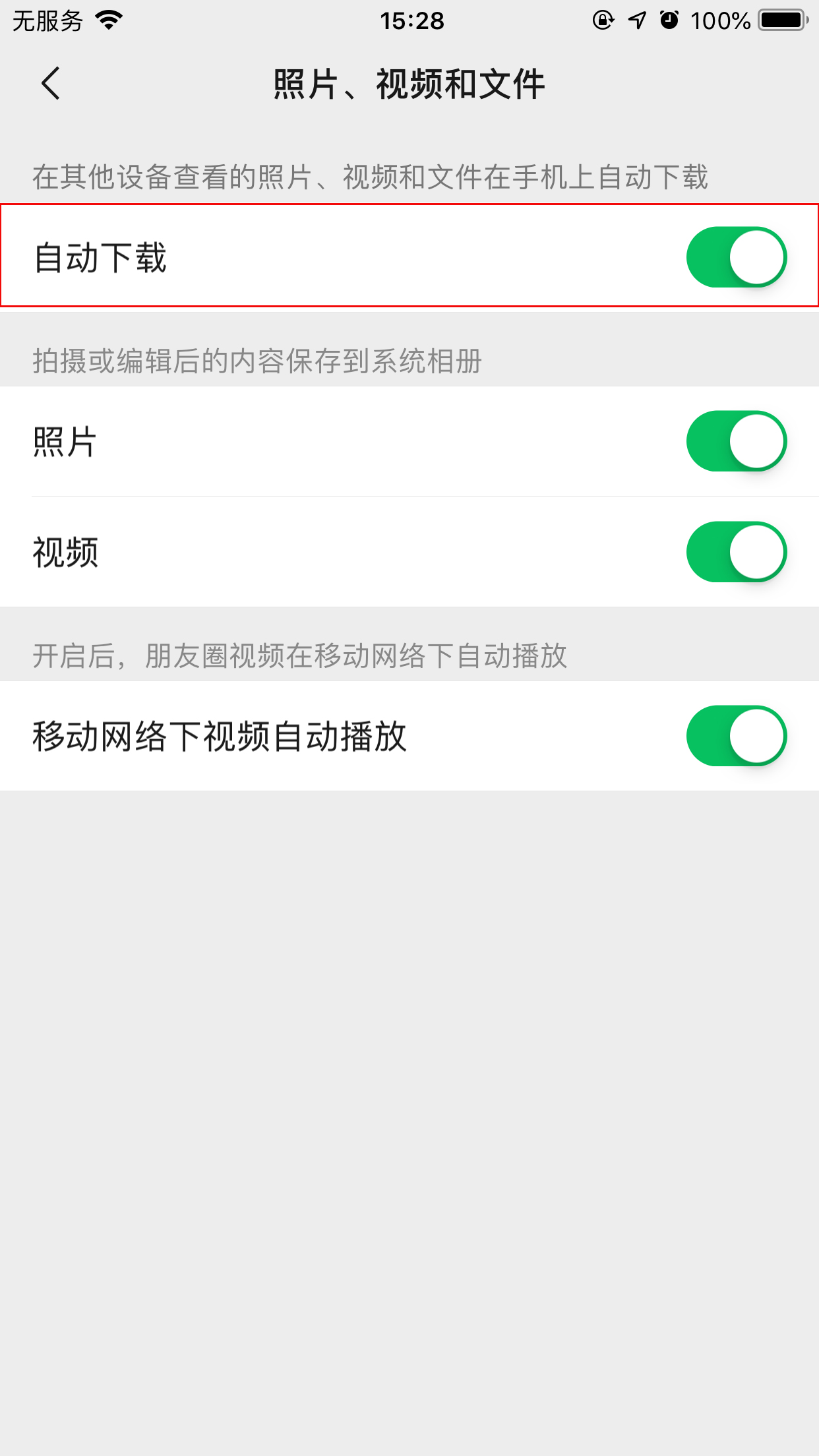Disable the 自动下载 toggle
The image size is (819, 1456).
tap(737, 257)
